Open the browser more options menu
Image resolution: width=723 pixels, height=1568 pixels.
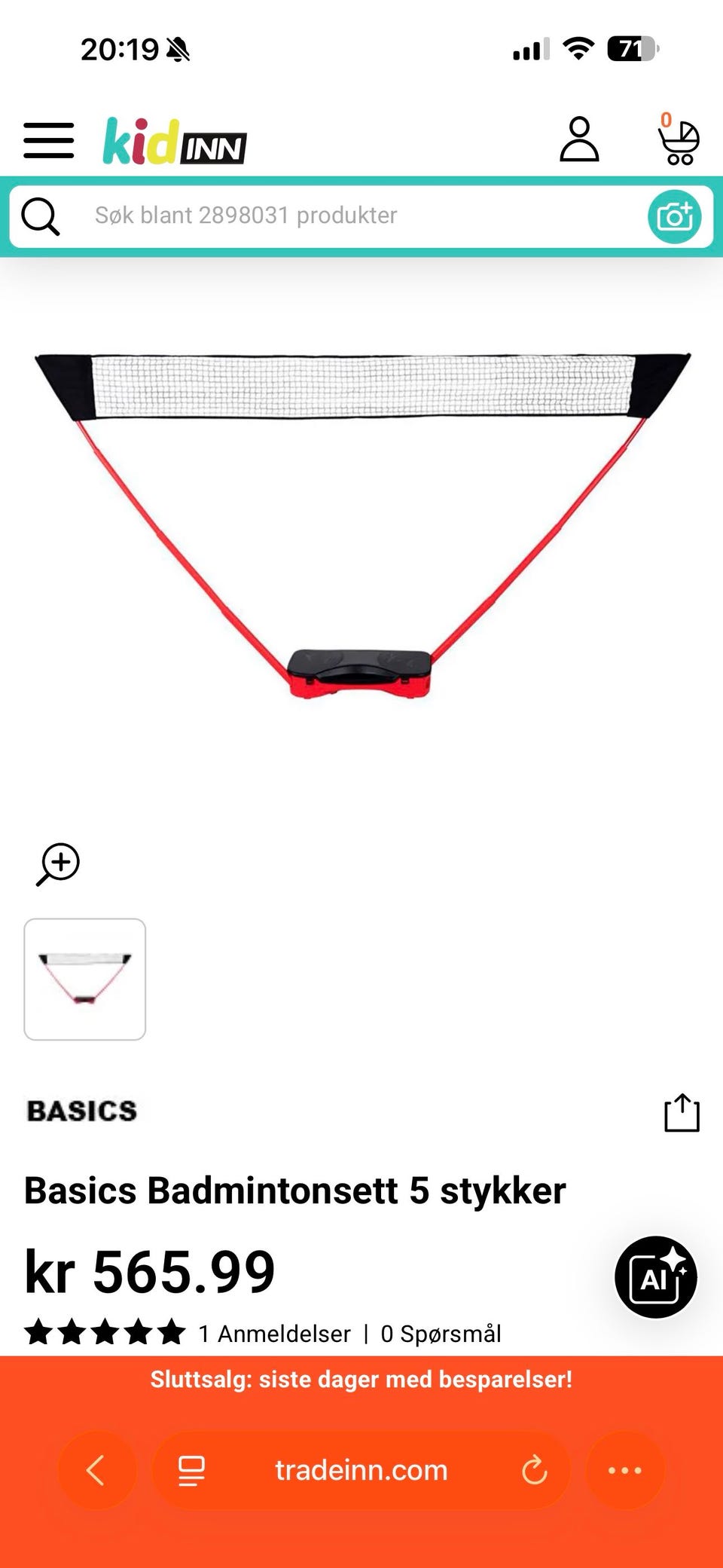point(625,1470)
